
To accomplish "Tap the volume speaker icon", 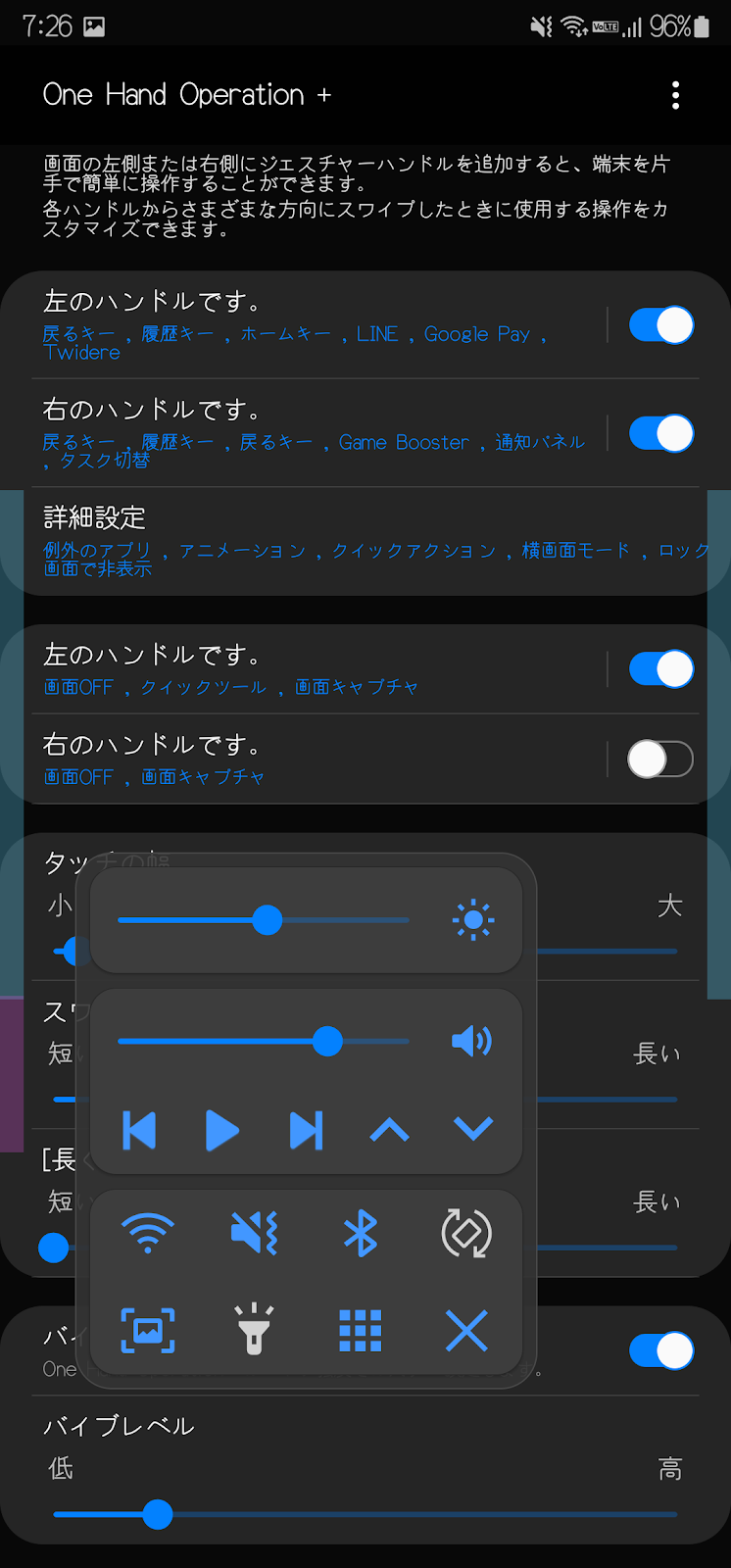I will click(x=471, y=1041).
